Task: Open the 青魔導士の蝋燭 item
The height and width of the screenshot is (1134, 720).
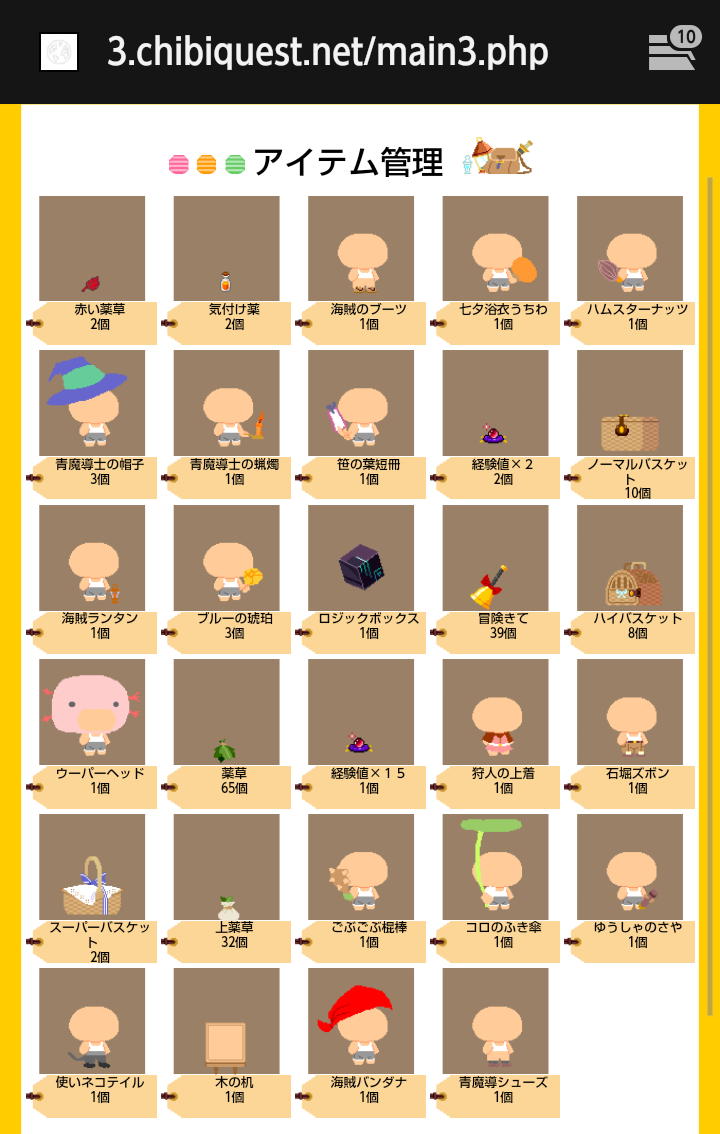Action: (226, 404)
